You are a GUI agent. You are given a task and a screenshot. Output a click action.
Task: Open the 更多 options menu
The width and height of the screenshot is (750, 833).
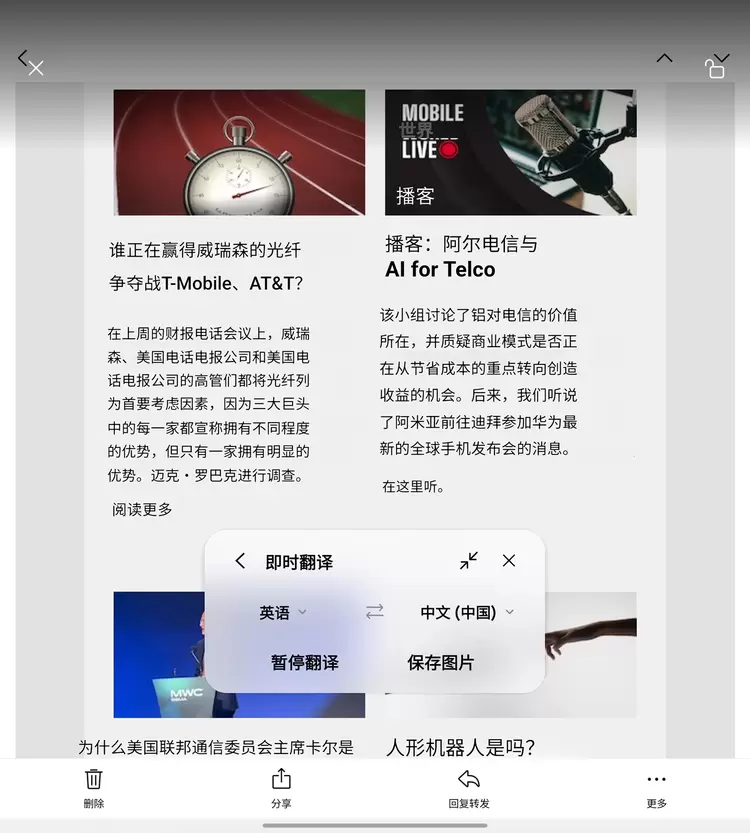656,788
